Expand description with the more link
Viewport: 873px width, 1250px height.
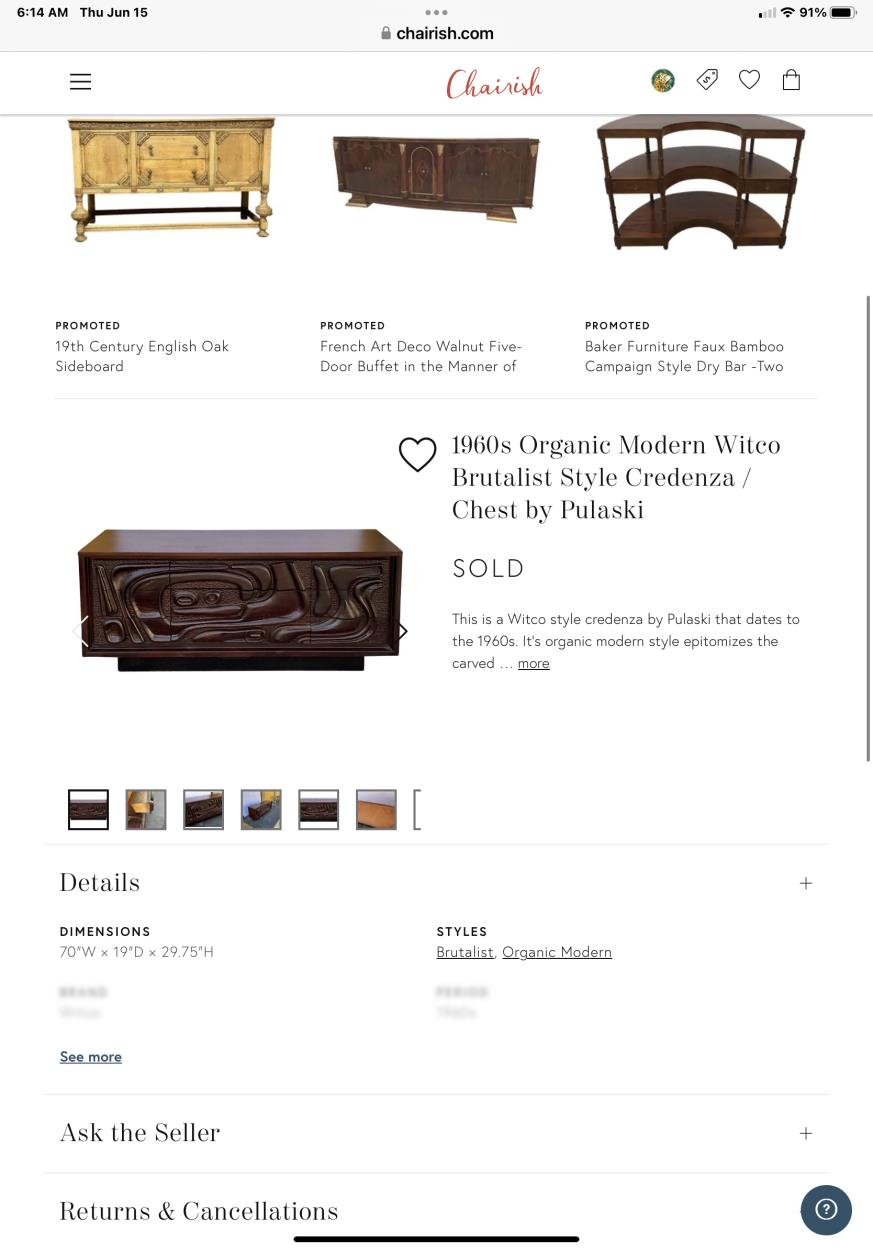click(x=533, y=663)
